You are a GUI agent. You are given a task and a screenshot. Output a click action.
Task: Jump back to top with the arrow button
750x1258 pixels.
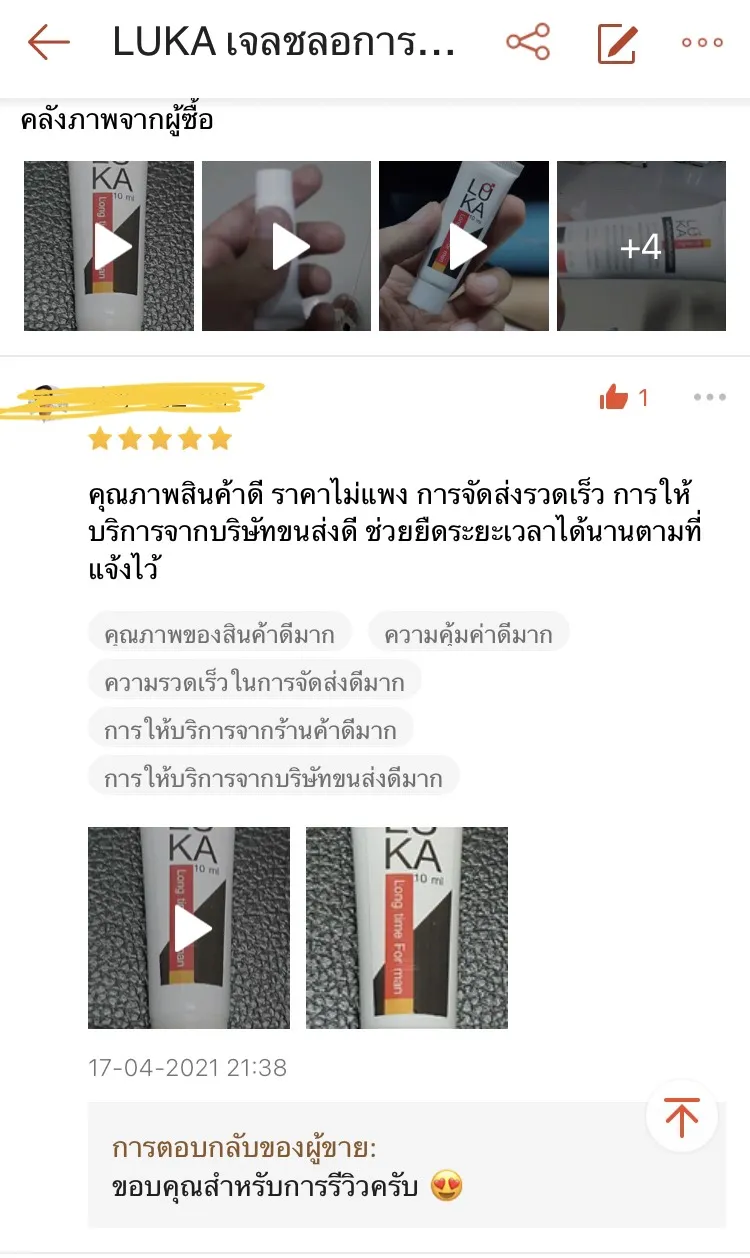[x=682, y=1116]
